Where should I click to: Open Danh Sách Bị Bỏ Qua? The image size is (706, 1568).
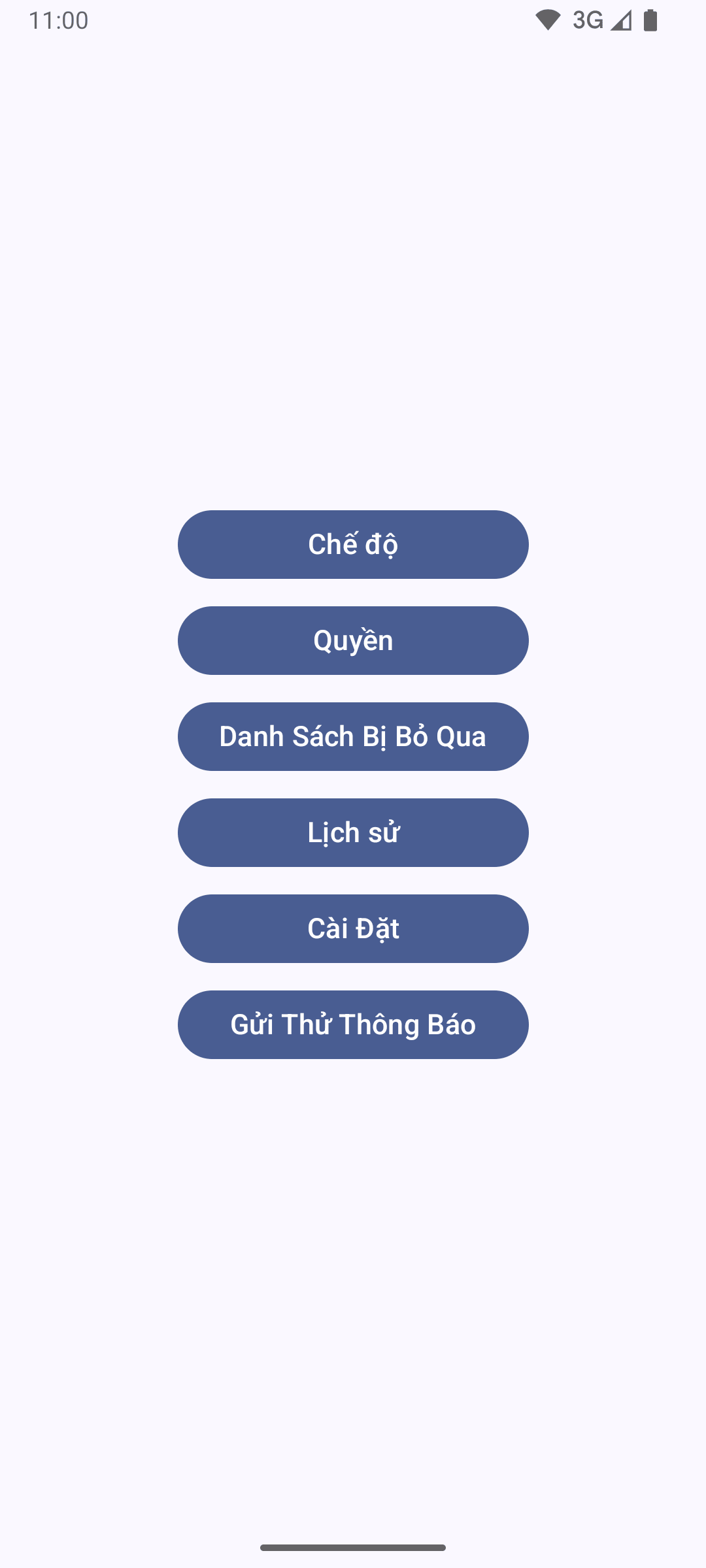point(353,736)
